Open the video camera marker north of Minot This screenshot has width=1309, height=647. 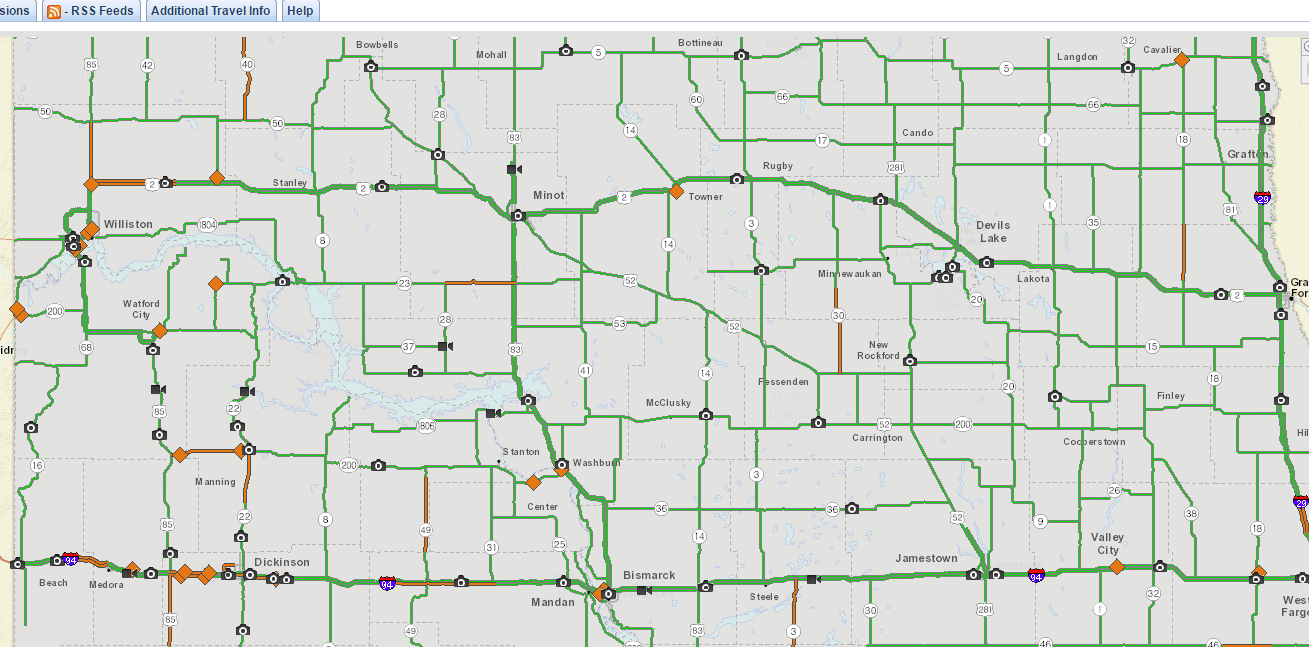pyautogui.click(x=514, y=169)
